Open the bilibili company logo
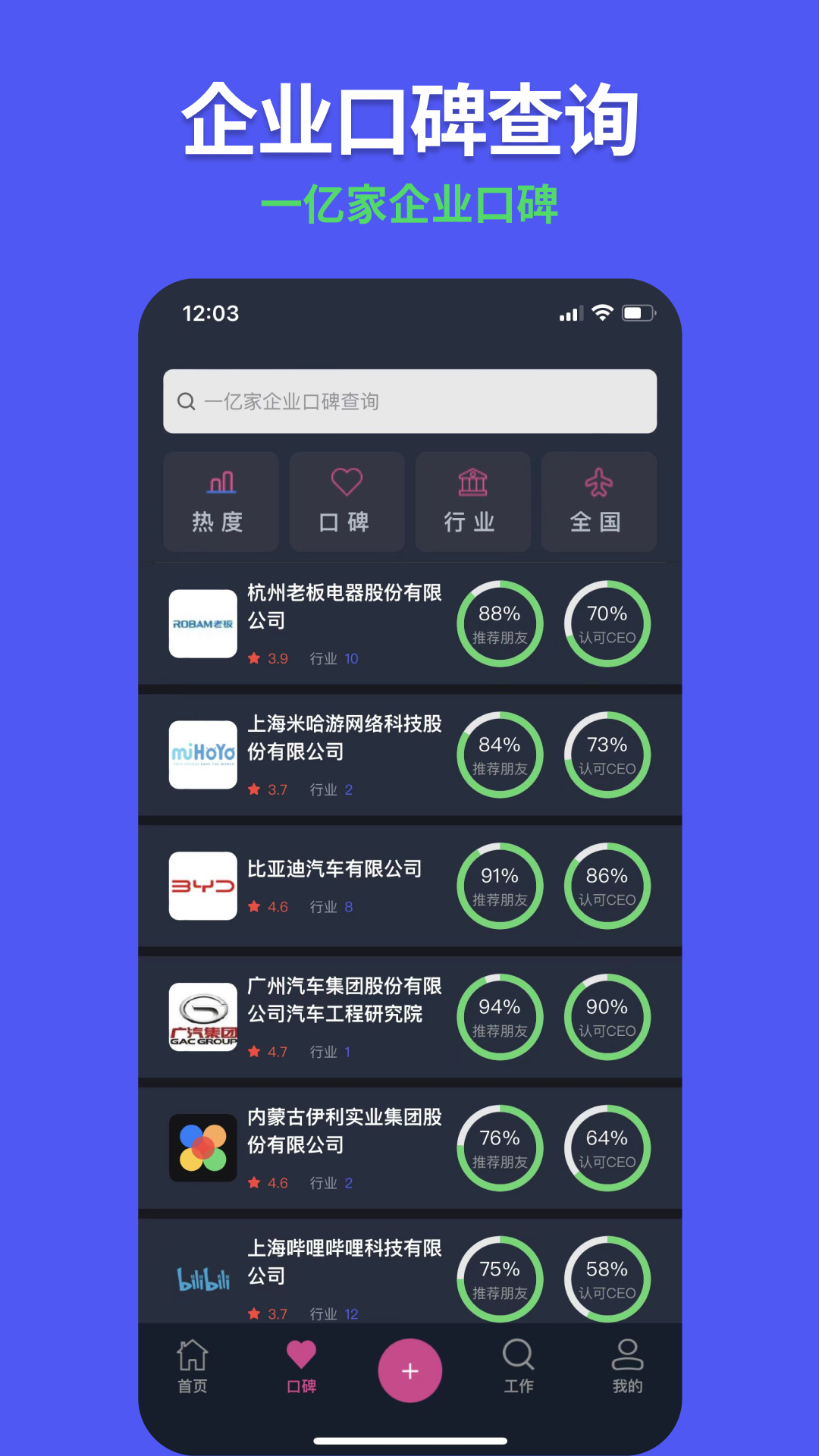Screen dimensions: 819x1456 (202, 1279)
